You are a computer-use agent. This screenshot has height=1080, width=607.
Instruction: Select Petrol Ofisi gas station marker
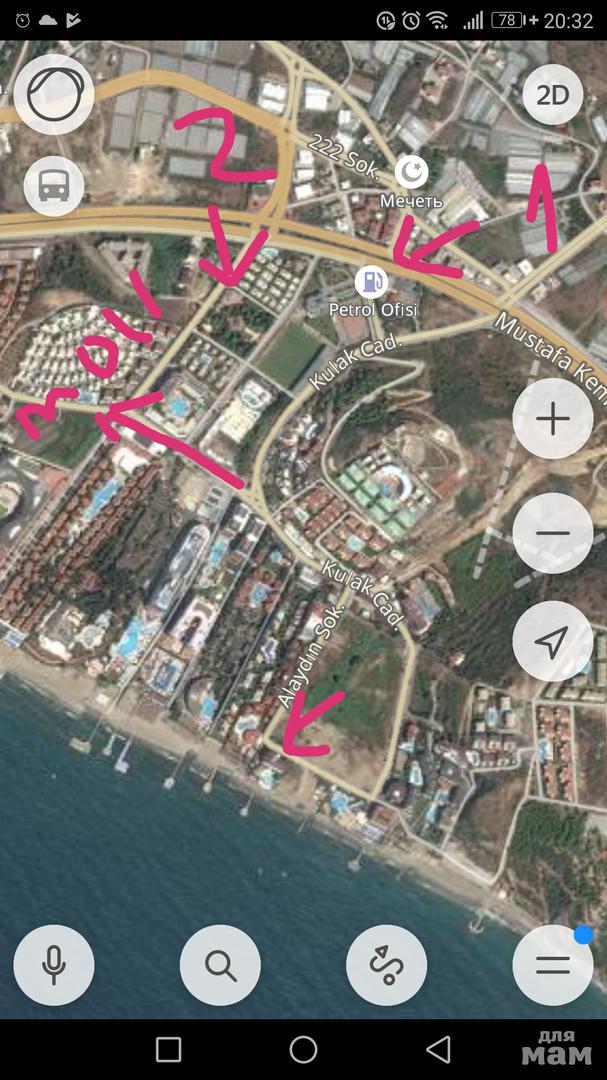tap(373, 283)
